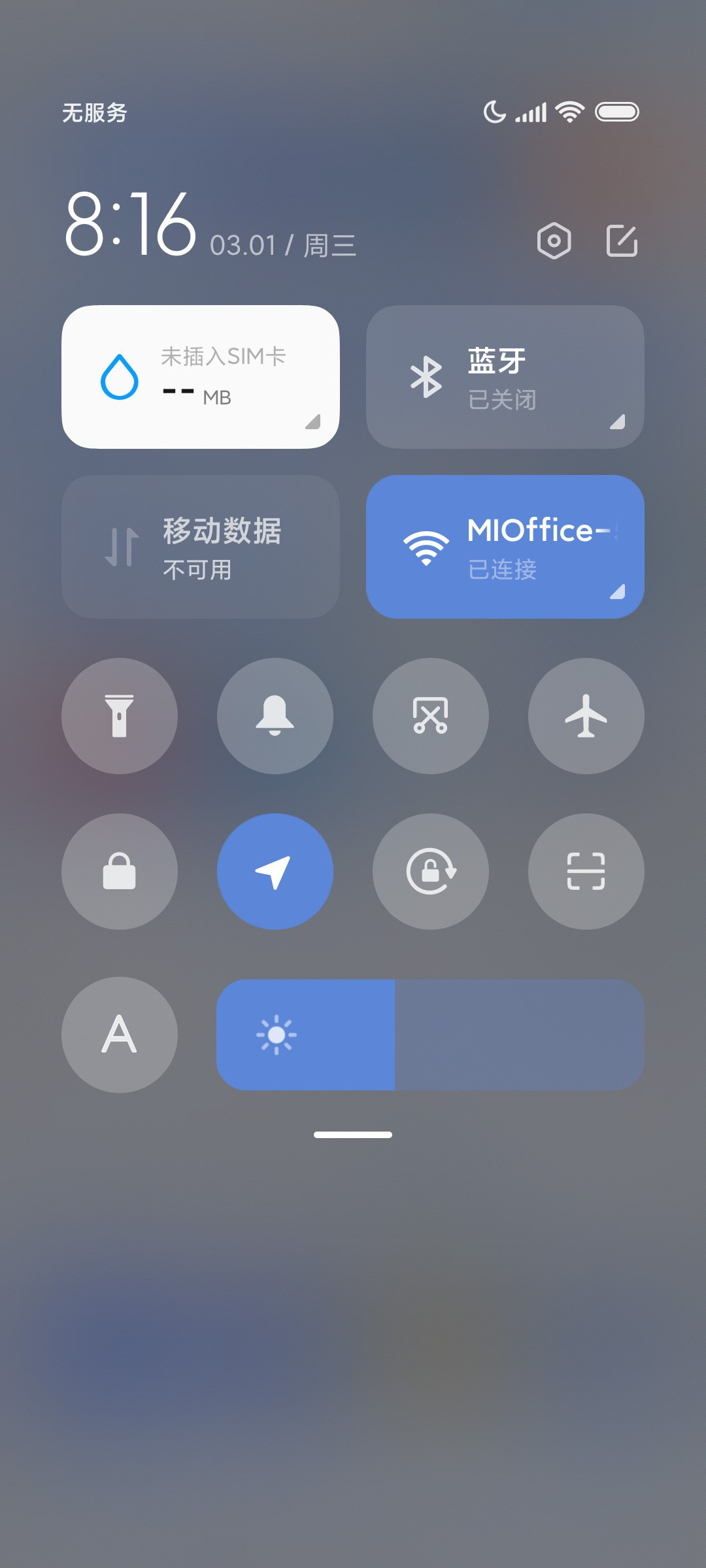The width and height of the screenshot is (706, 1568).
Task: Open the edit quick-tiles icon
Action: (x=622, y=240)
